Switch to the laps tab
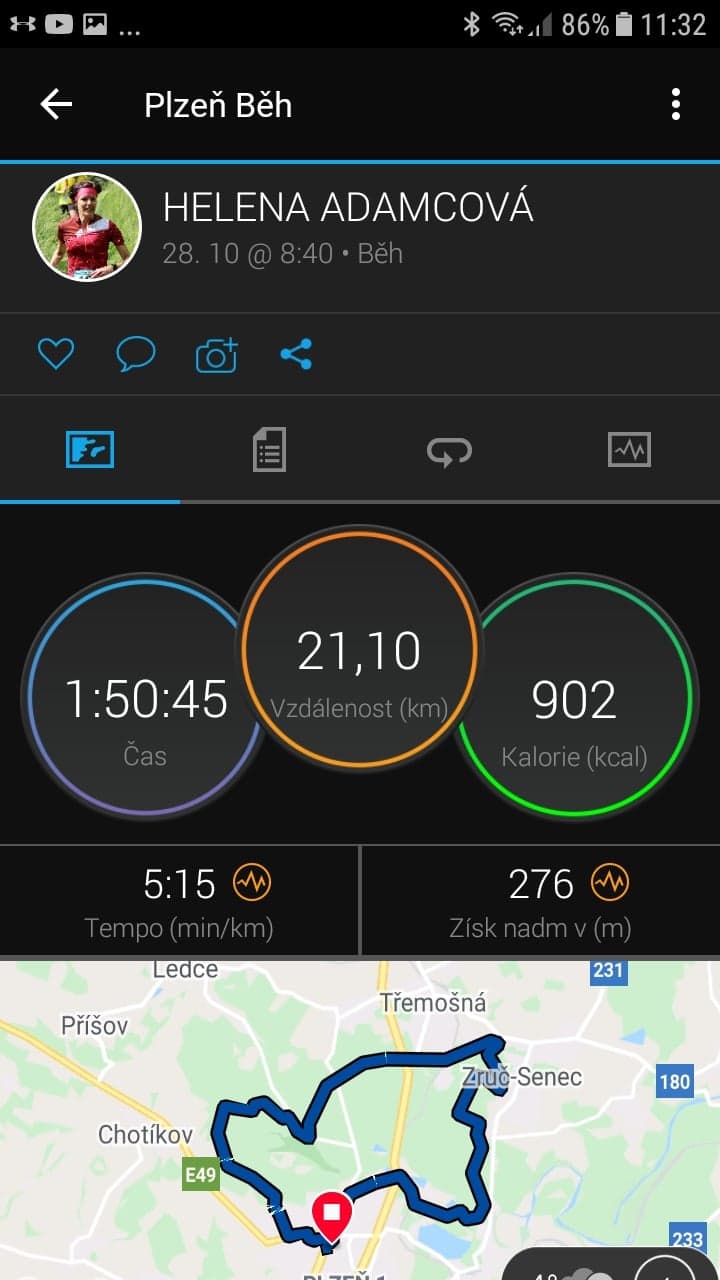Image resolution: width=720 pixels, height=1280 pixels. tap(449, 451)
